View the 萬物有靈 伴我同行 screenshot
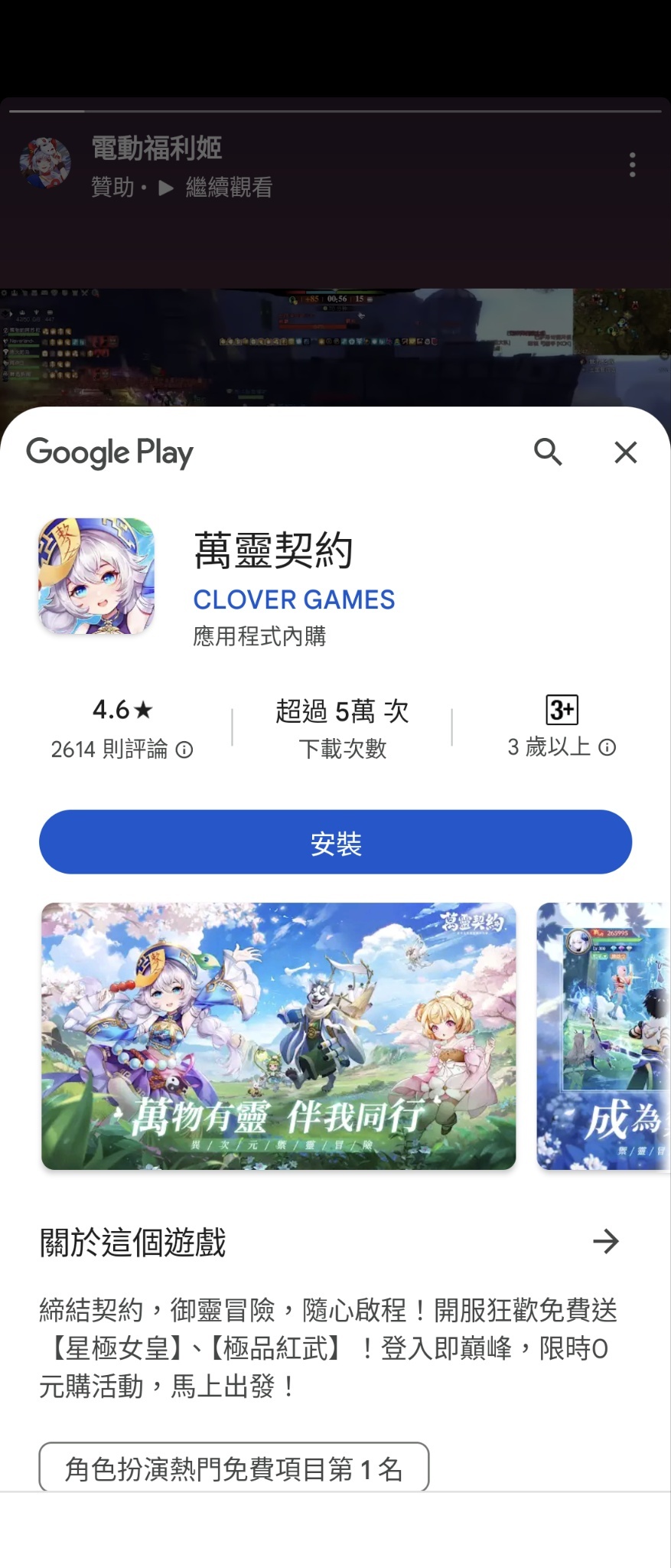The image size is (671, 1568). click(x=278, y=1036)
